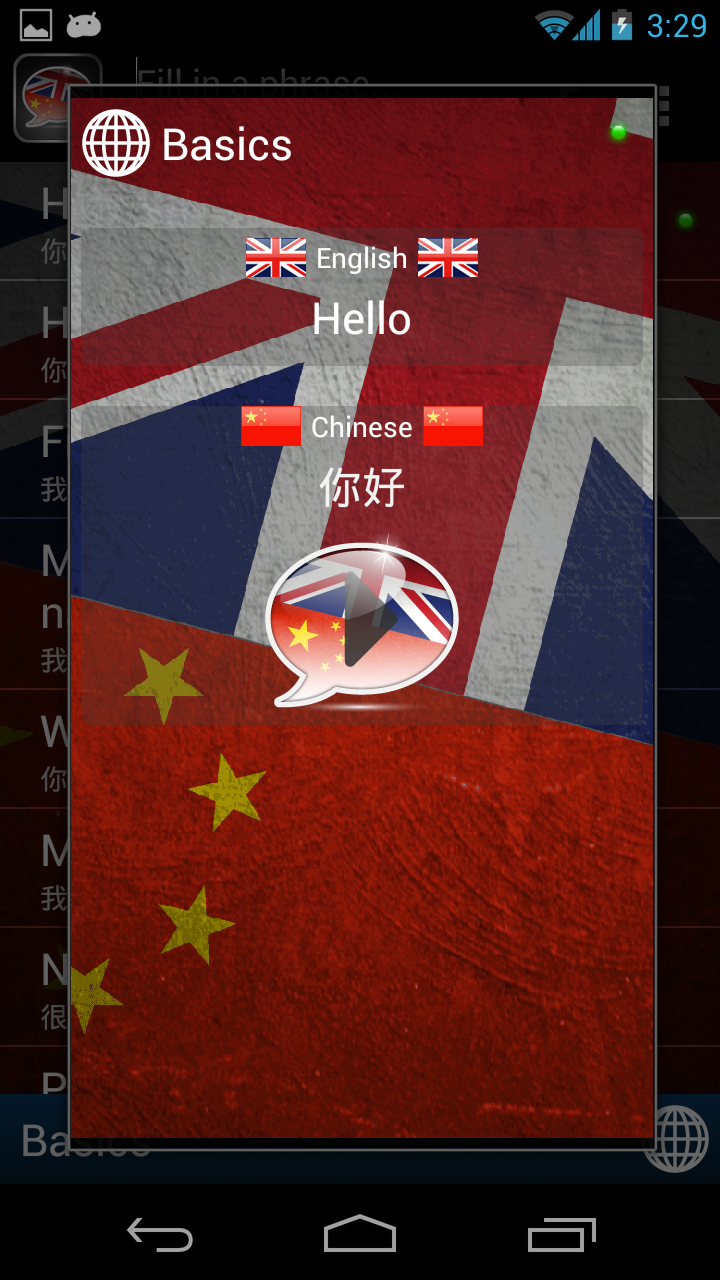Toggle the green indicator on the Basics card
720x1280 pixels.
(620, 131)
